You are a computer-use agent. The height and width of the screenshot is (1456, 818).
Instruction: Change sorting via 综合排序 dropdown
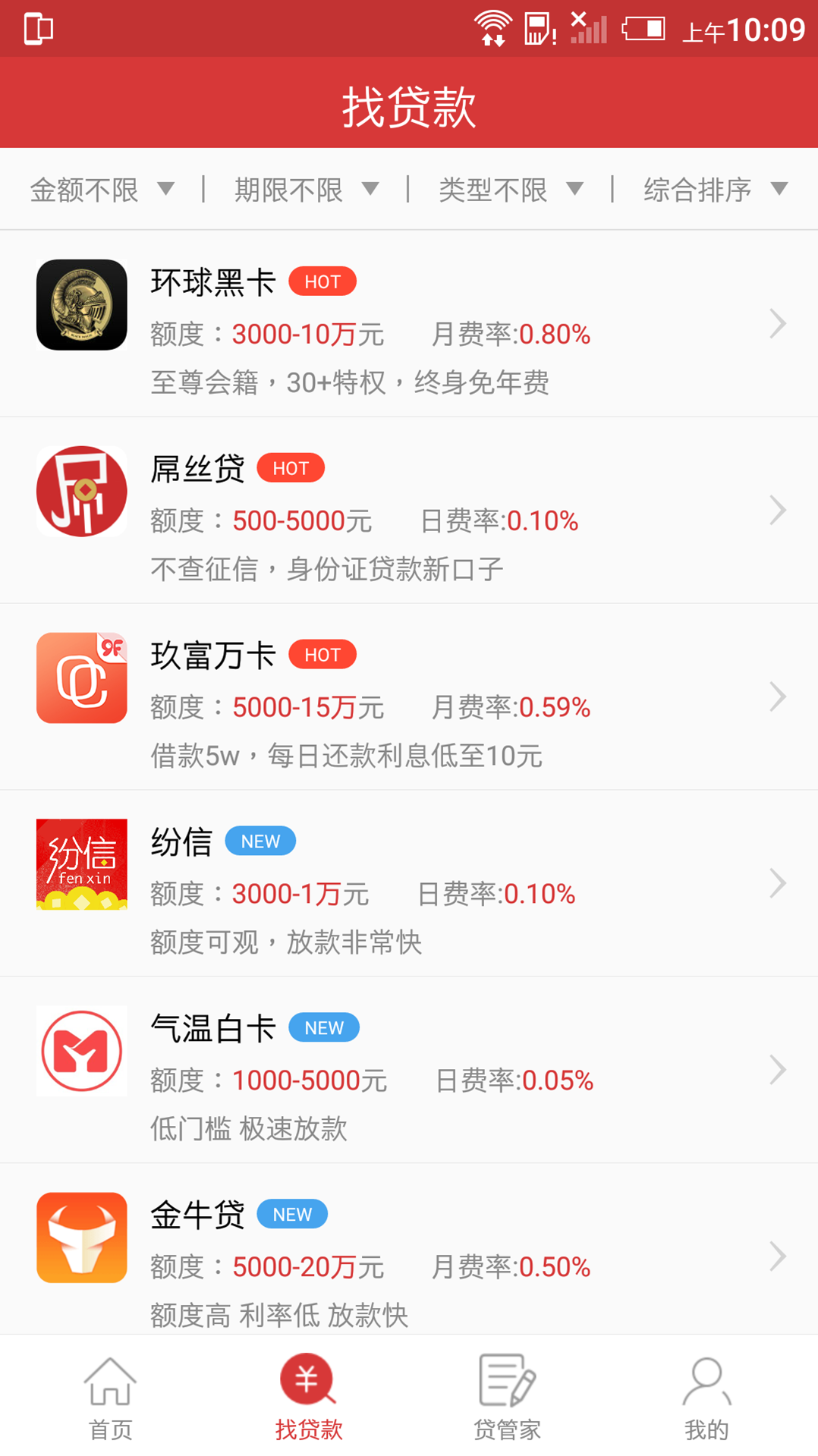click(x=716, y=190)
